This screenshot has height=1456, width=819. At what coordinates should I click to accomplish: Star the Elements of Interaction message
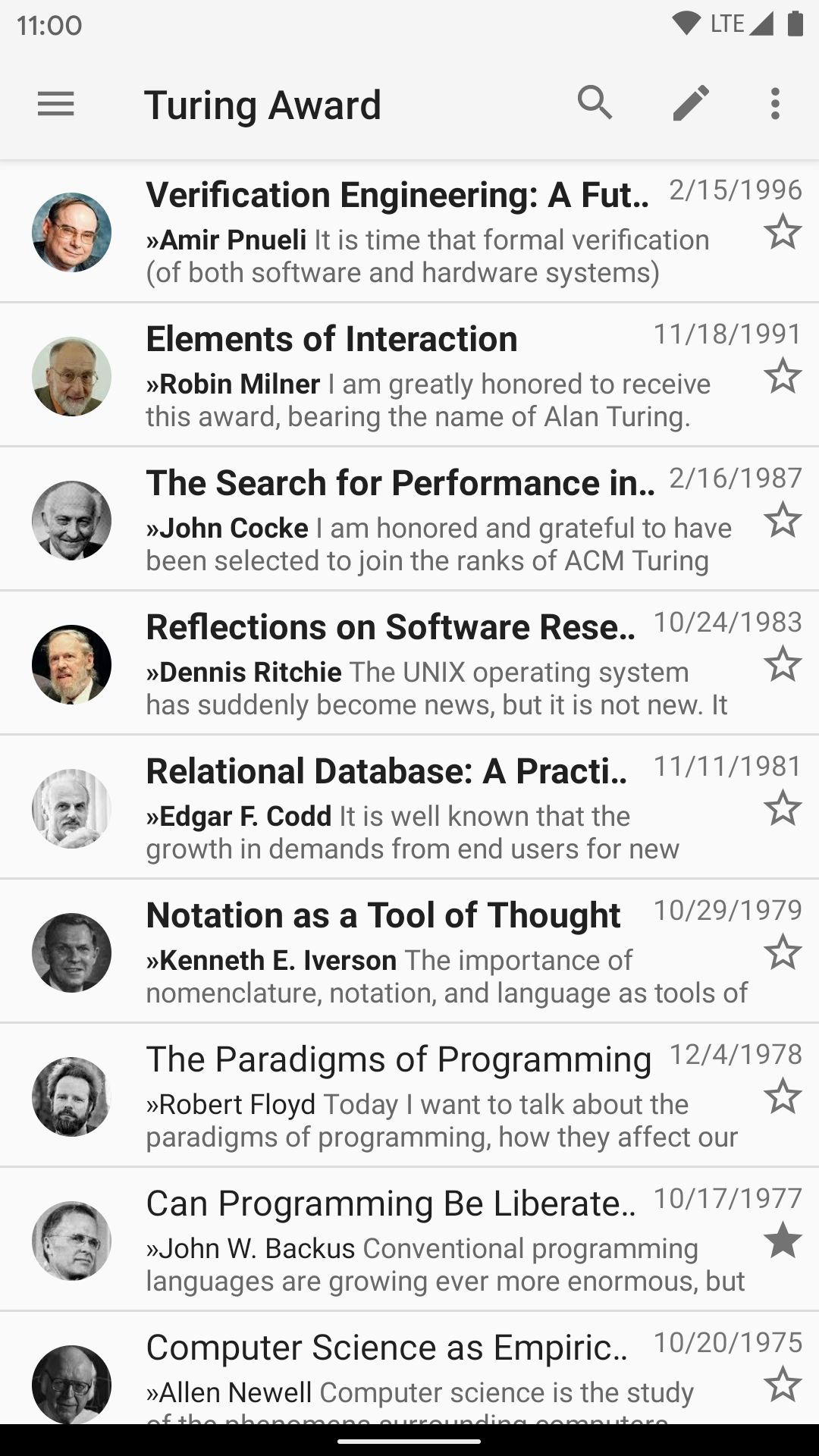783,376
